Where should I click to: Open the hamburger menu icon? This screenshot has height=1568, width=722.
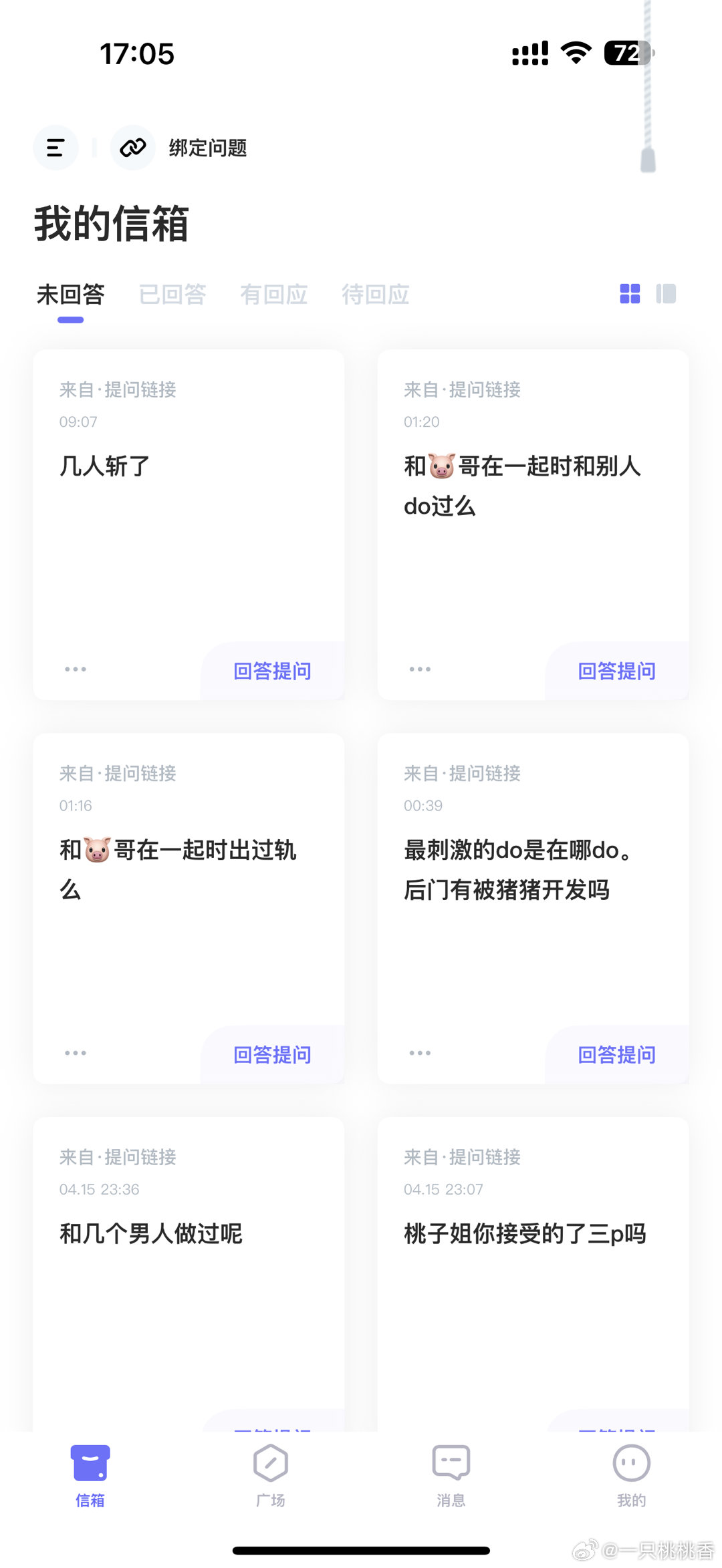55,148
